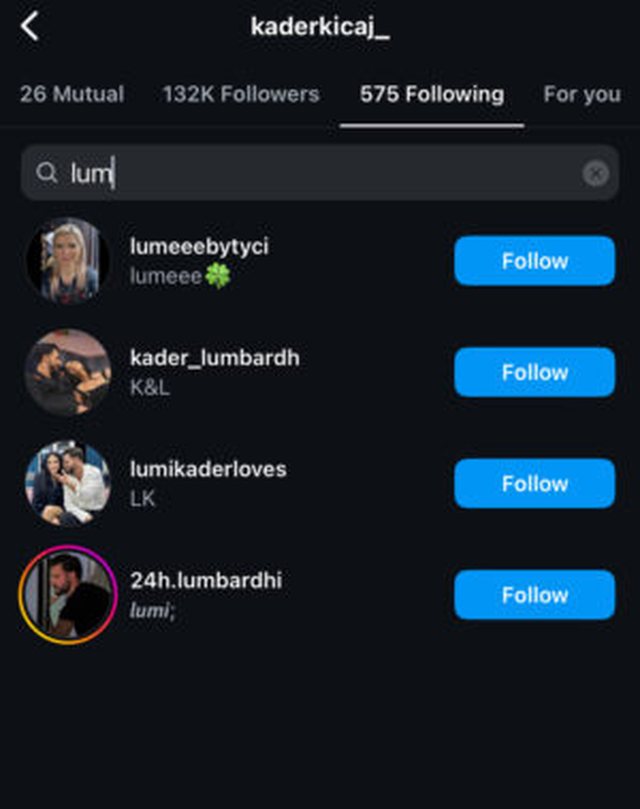
Task: Open kader_lumbardh's profile
Action: click(x=214, y=358)
